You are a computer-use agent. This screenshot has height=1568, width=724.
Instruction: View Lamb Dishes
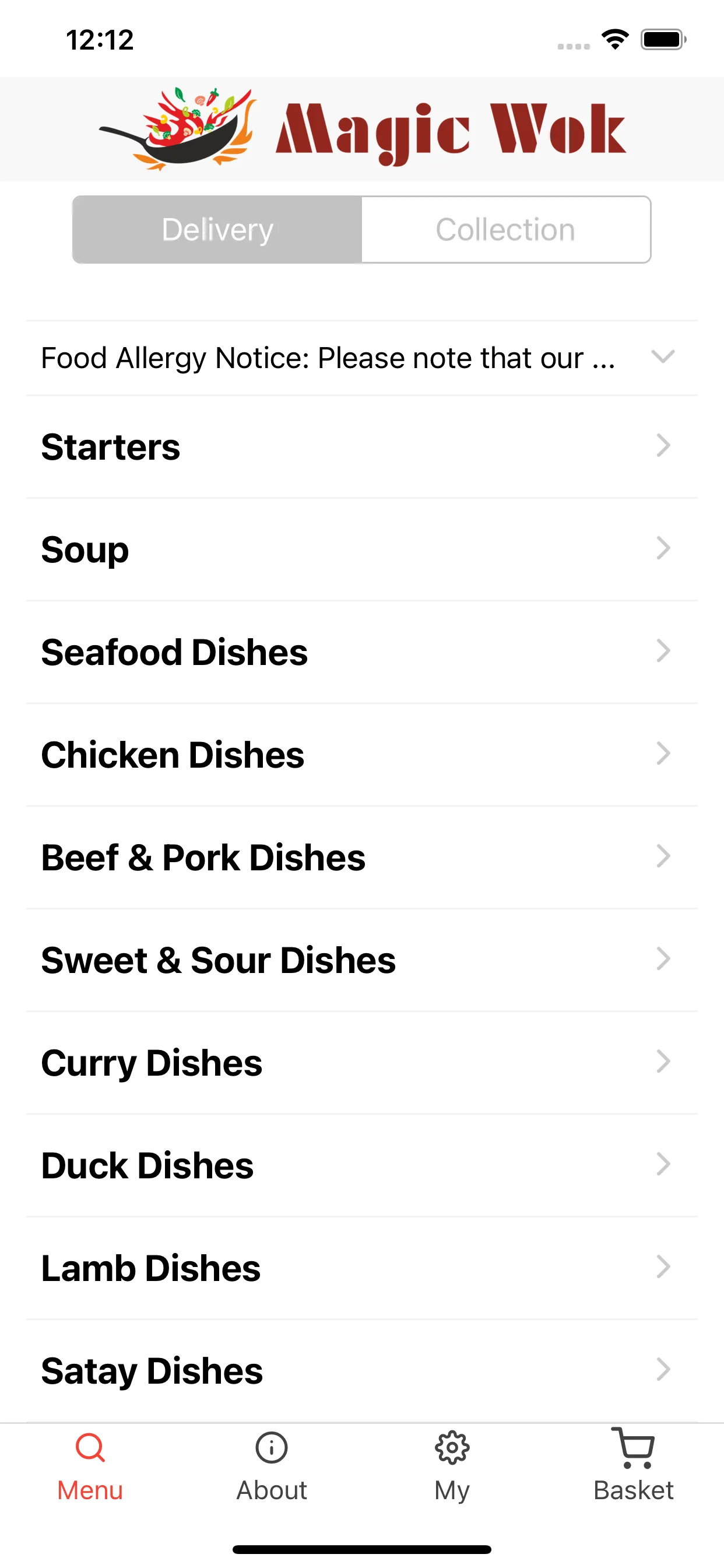361,1269
